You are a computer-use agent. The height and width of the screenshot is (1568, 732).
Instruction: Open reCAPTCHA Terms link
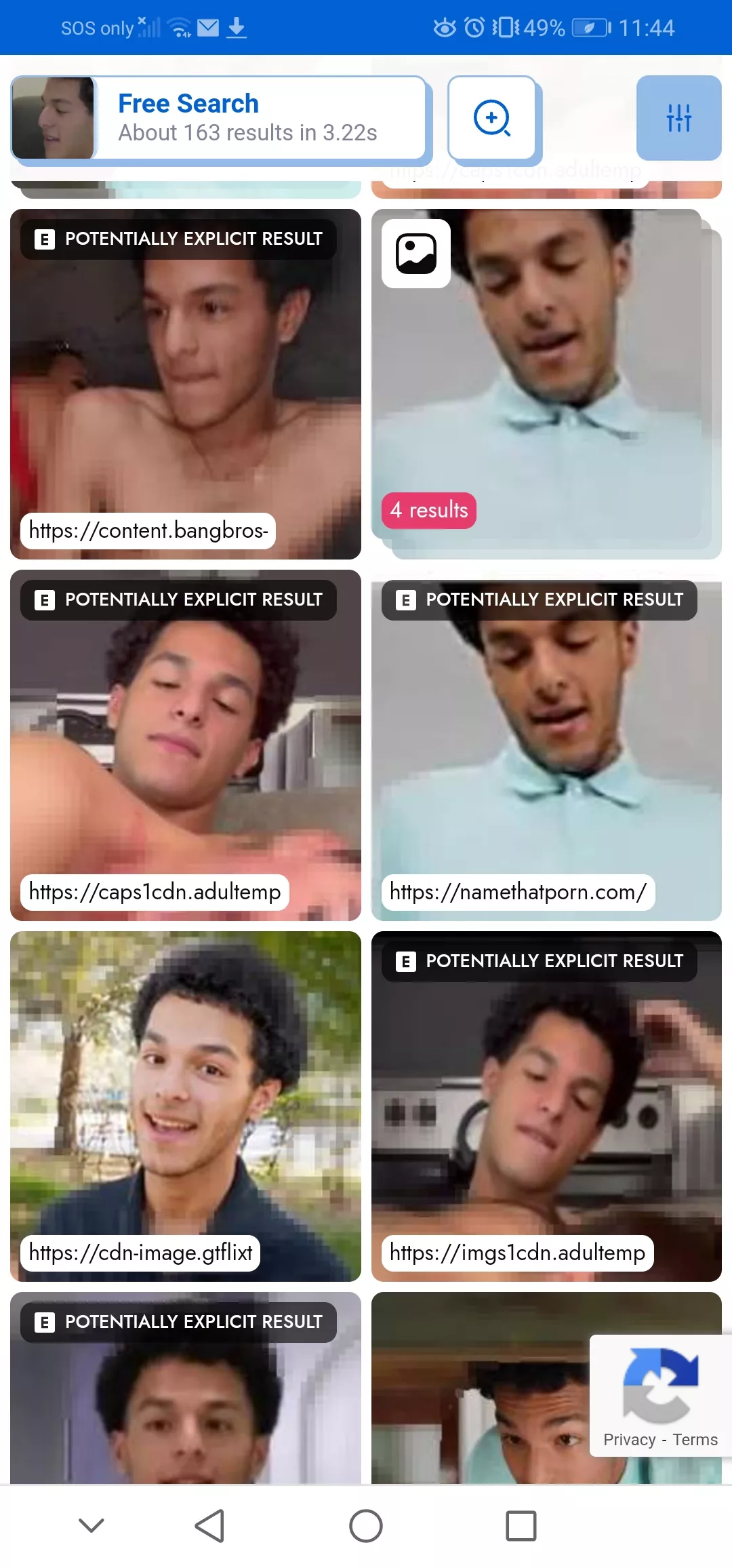[695, 1440]
